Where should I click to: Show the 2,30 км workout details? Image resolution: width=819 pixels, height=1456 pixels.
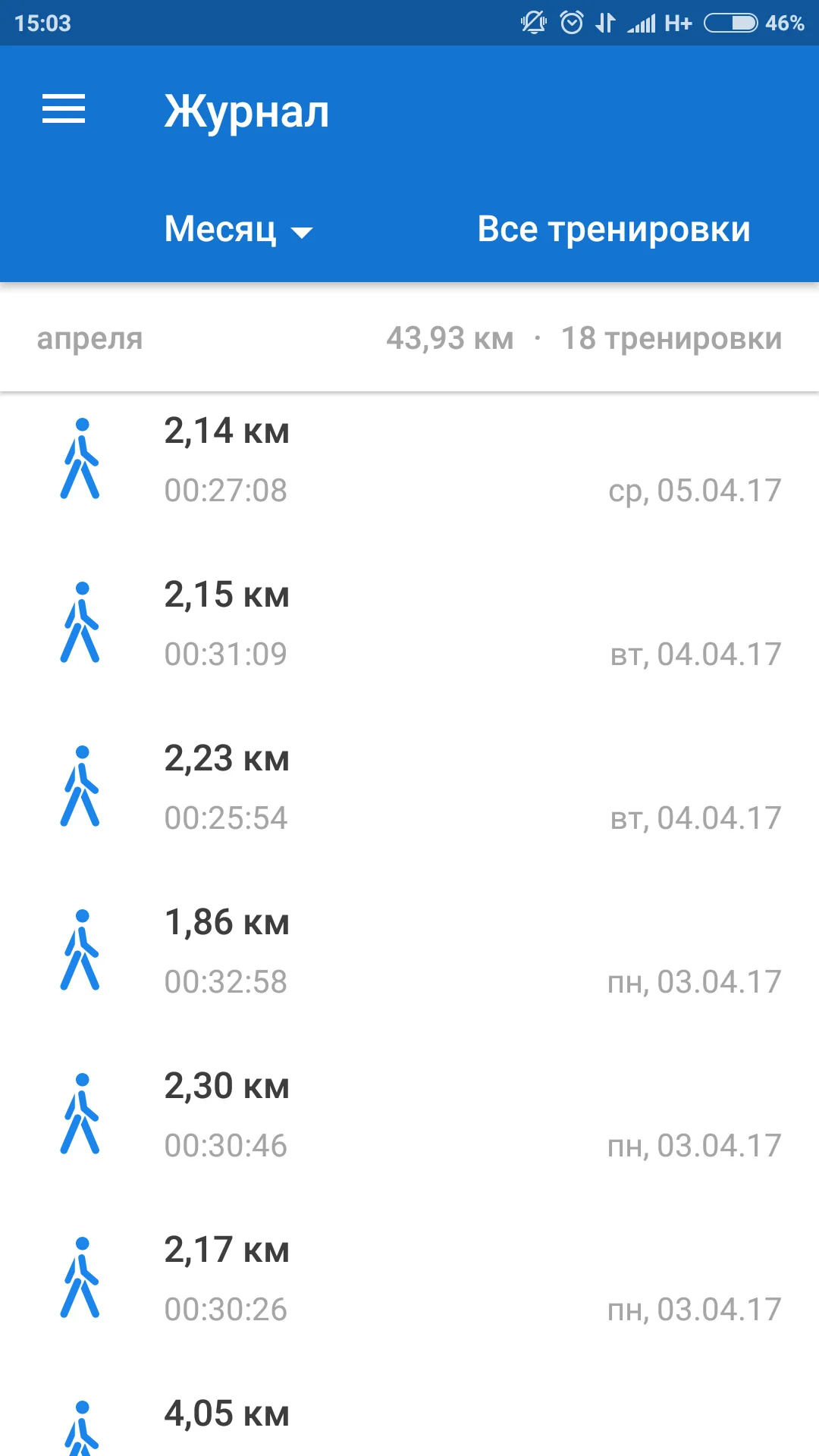tap(409, 1115)
